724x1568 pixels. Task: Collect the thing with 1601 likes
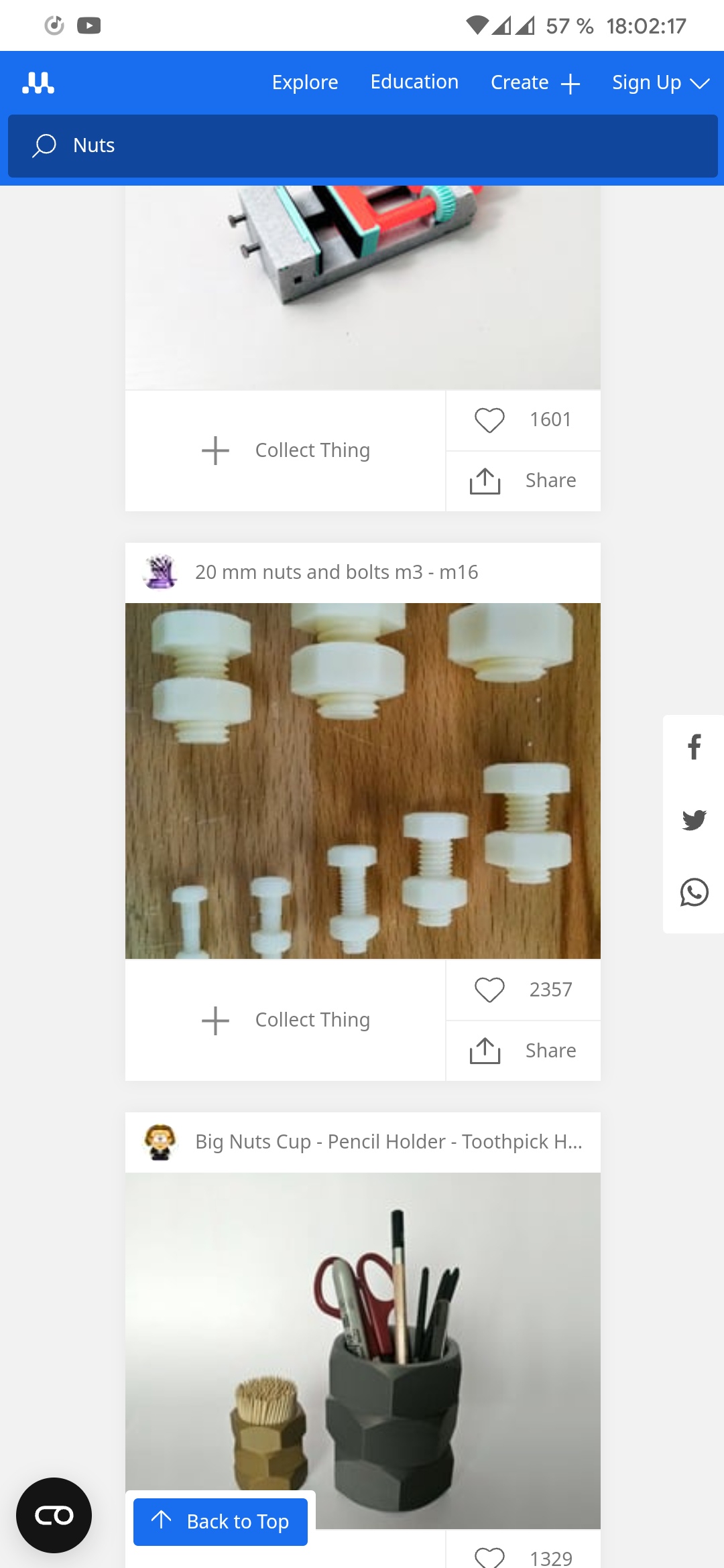286,450
